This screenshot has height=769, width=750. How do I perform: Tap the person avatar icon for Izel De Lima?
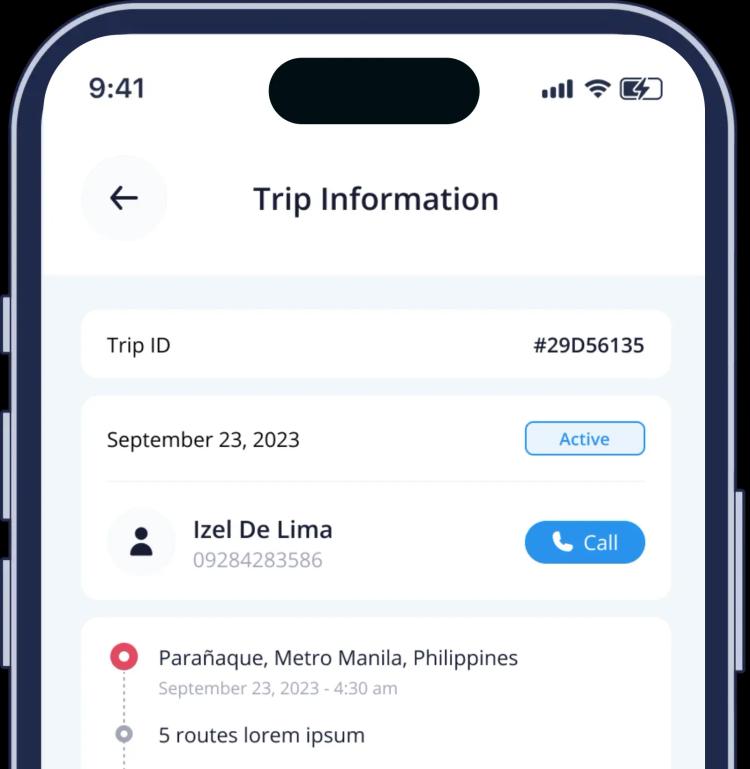pyautogui.click(x=142, y=542)
